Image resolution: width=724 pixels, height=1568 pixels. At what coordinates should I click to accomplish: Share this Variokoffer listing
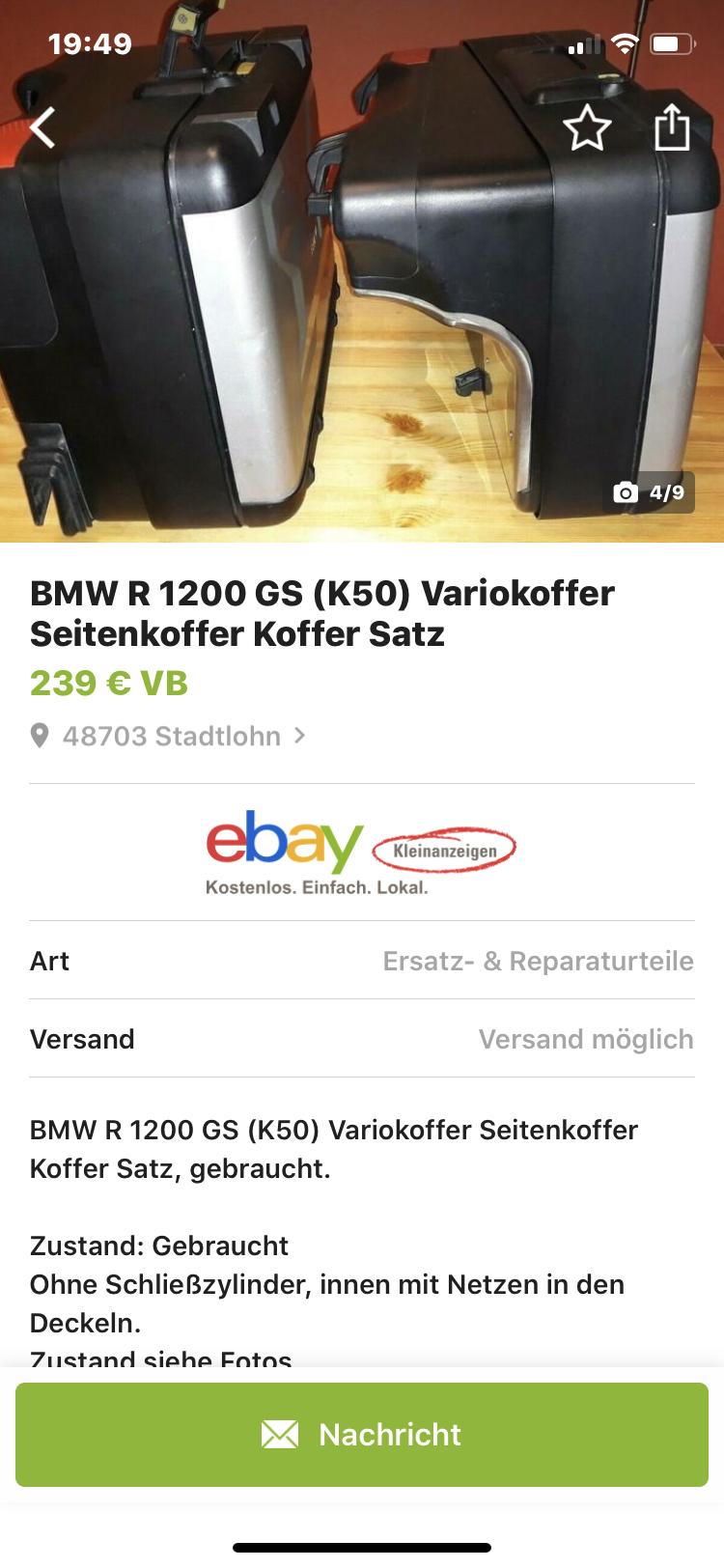(672, 127)
